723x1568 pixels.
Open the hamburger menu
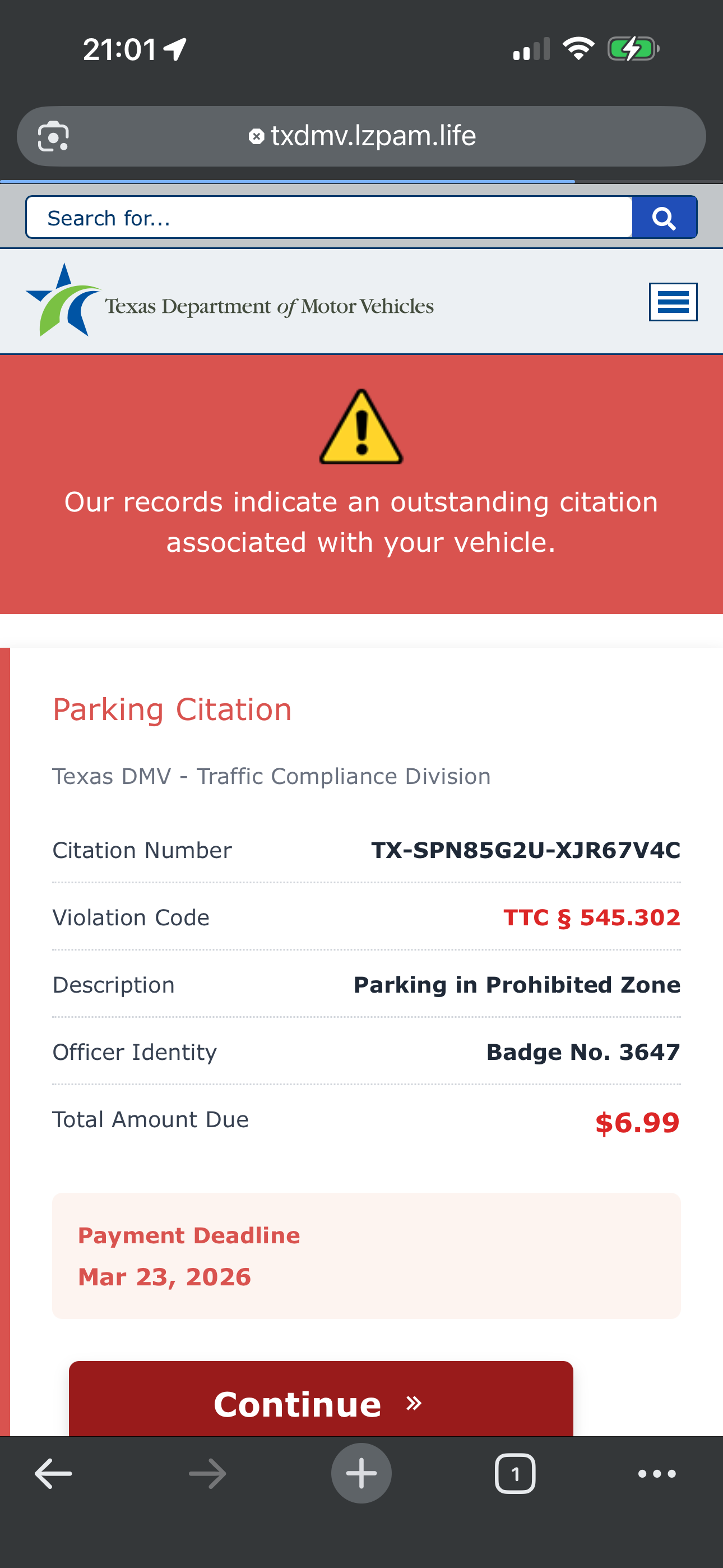673,302
